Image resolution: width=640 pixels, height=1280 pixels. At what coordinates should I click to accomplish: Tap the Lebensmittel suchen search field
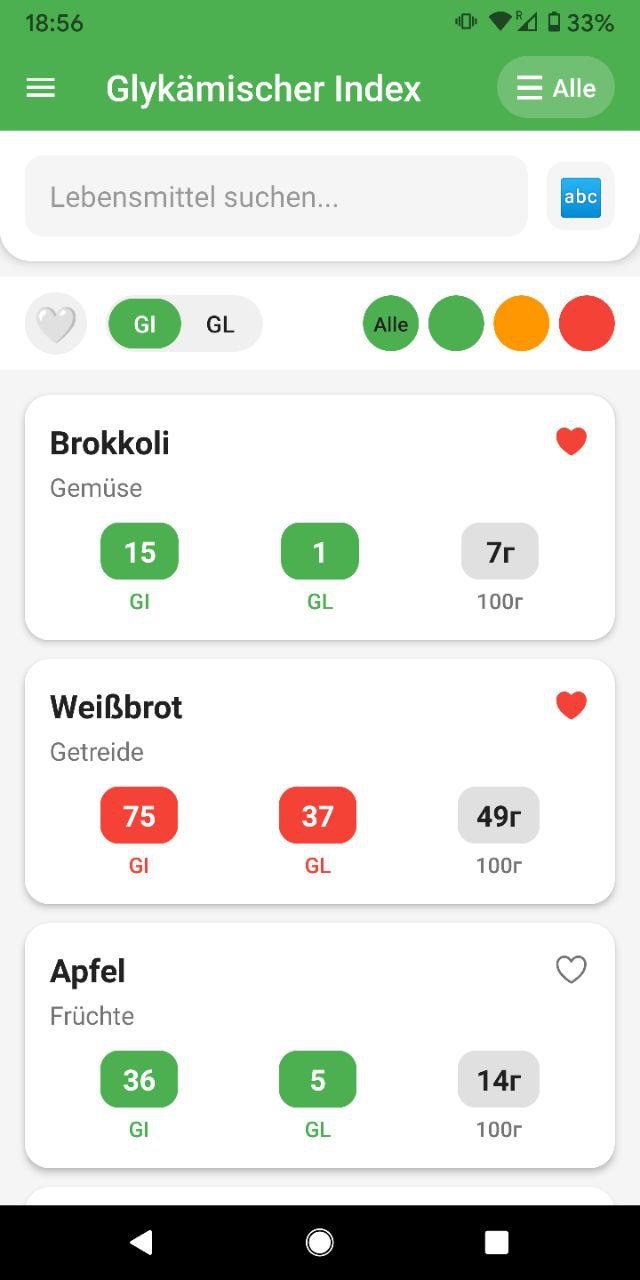(276, 196)
